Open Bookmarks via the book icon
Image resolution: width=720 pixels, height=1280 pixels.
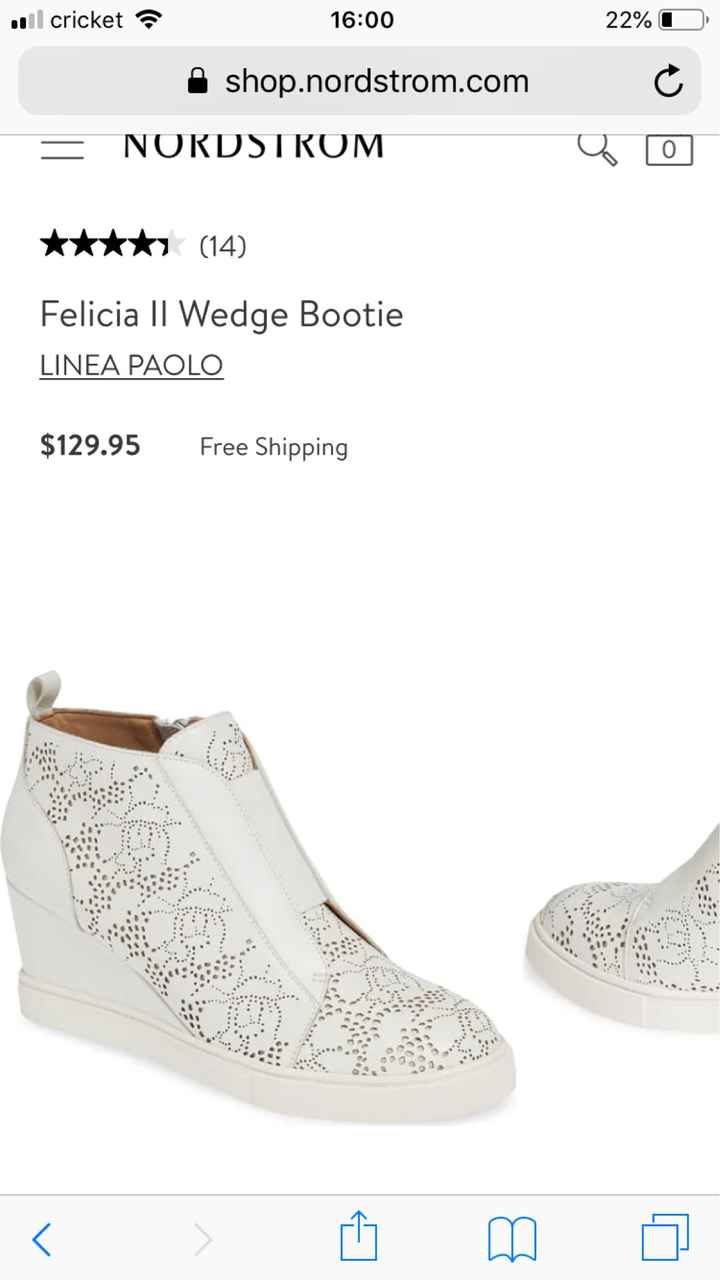tap(511, 1238)
